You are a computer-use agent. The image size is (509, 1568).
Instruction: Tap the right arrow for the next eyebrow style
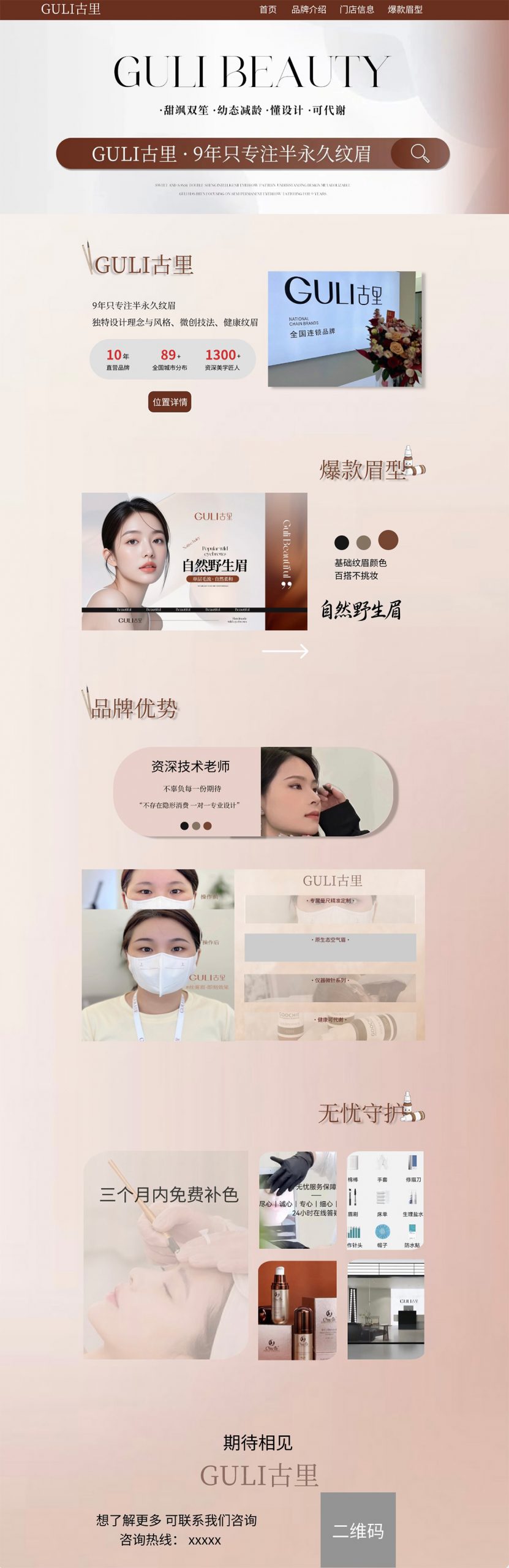[x=285, y=651]
